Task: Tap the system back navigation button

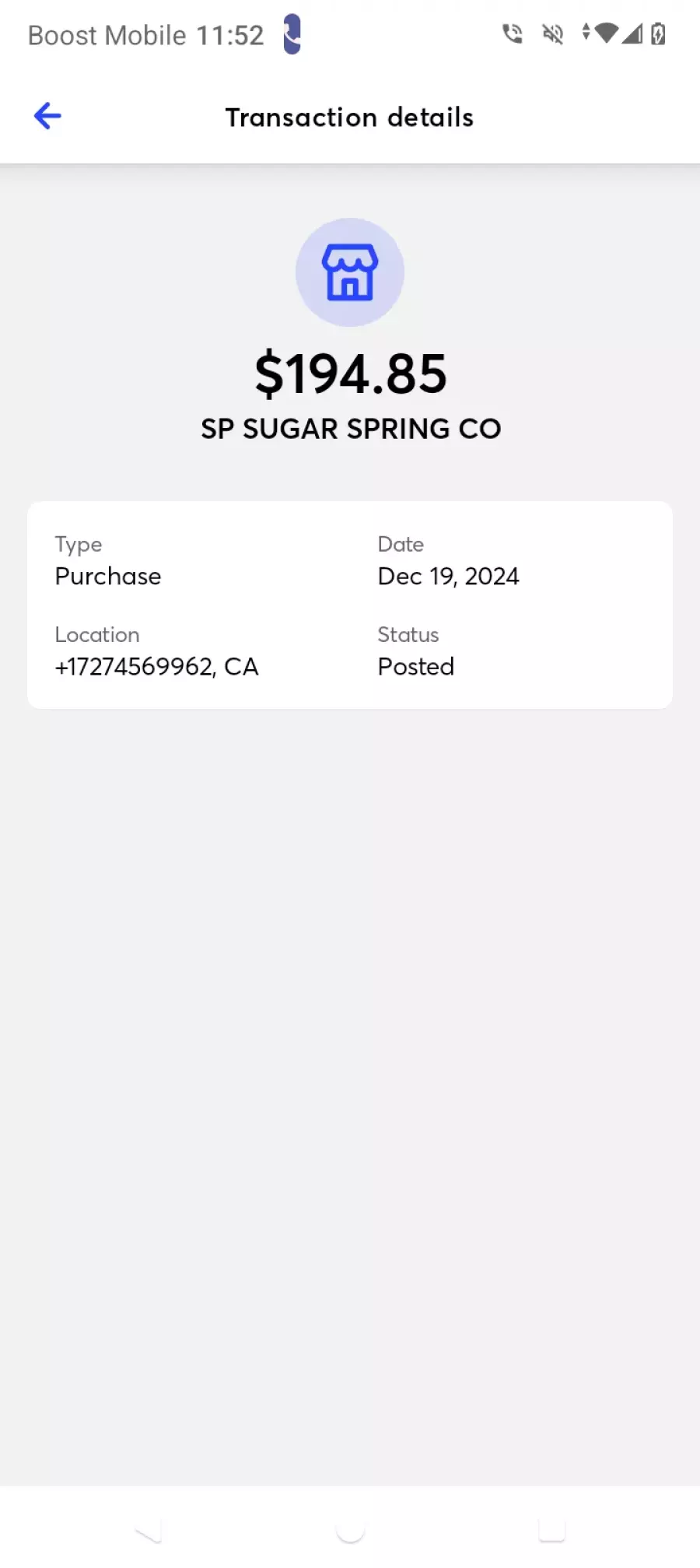Action: click(148, 1531)
